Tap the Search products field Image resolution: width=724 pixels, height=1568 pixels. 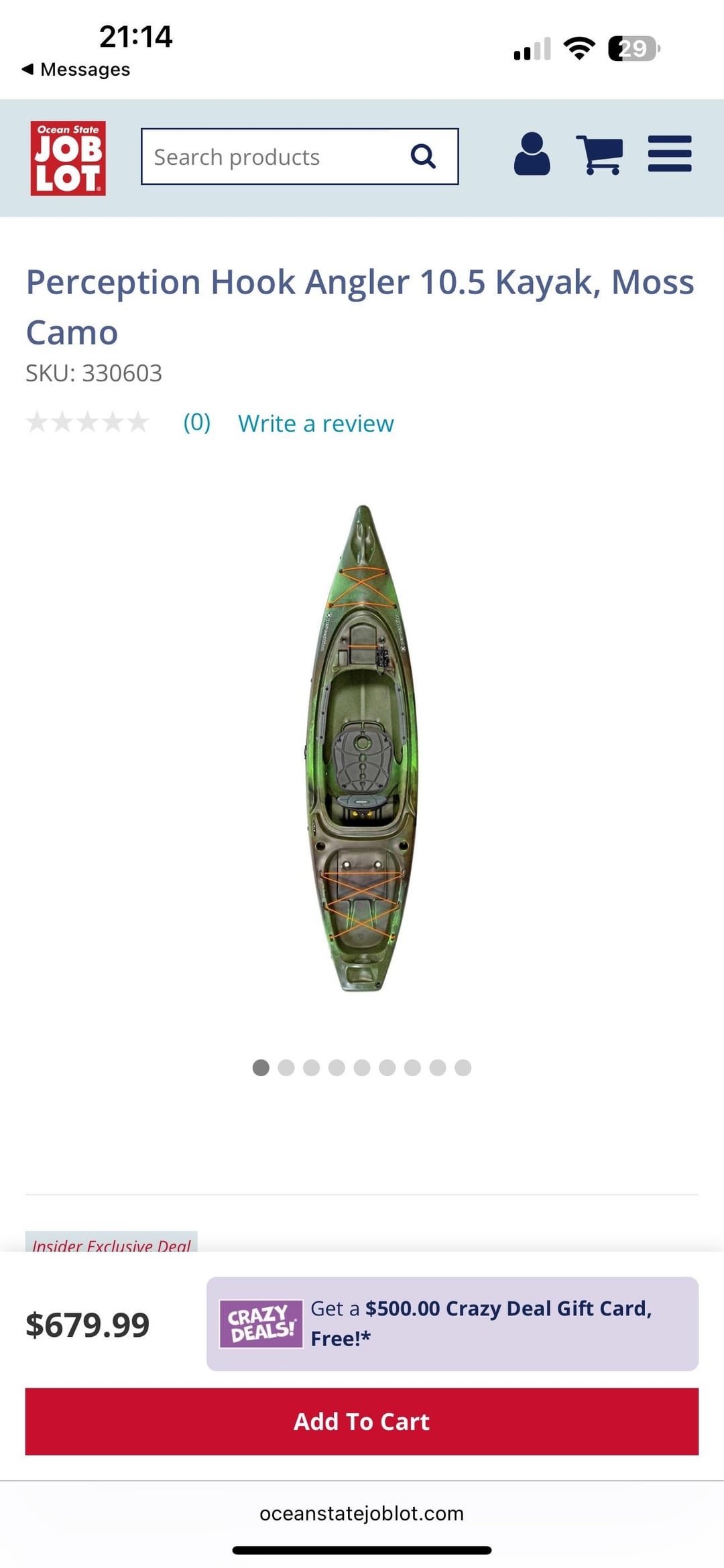268,157
